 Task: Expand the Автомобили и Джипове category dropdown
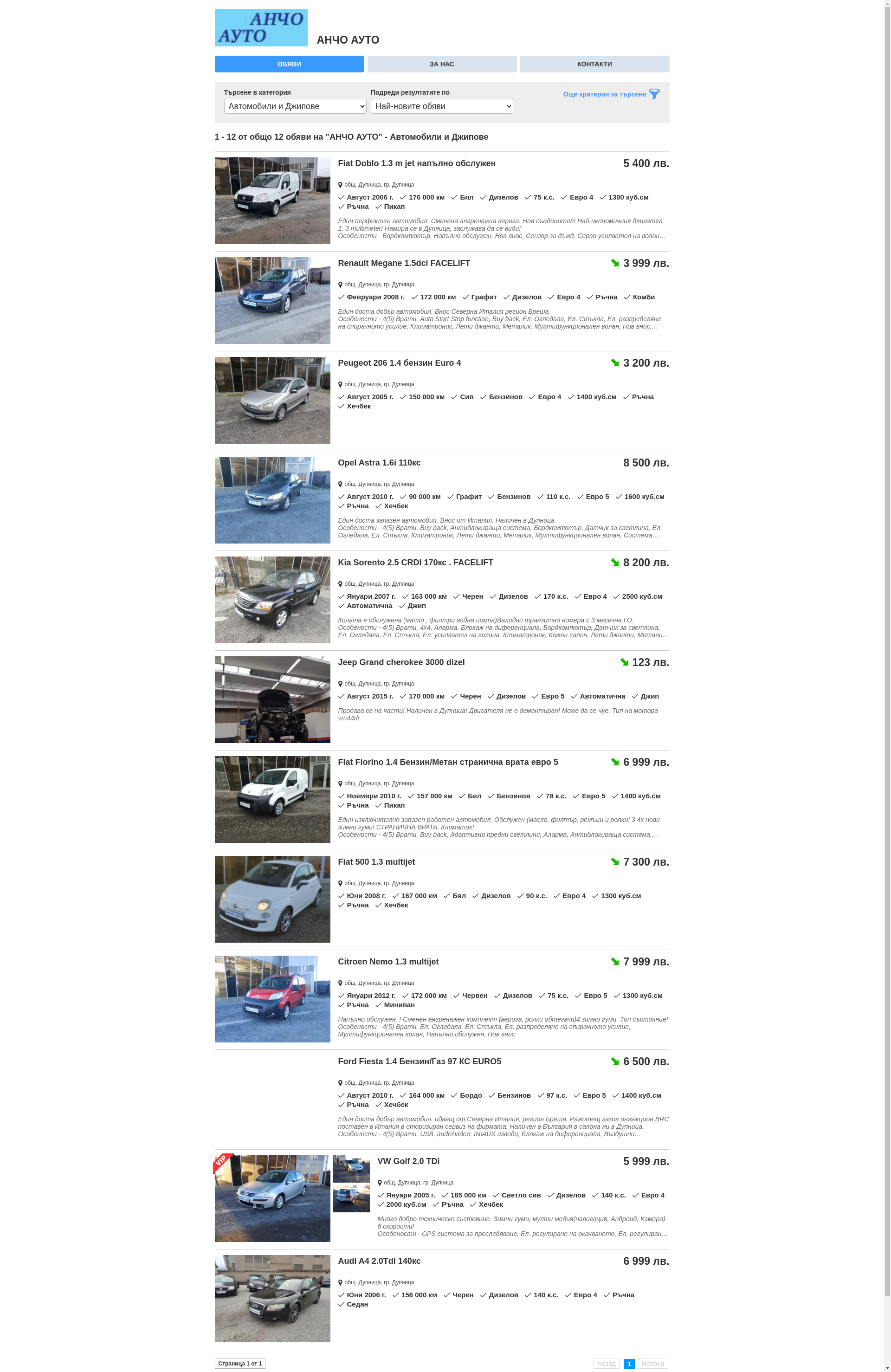click(x=295, y=106)
